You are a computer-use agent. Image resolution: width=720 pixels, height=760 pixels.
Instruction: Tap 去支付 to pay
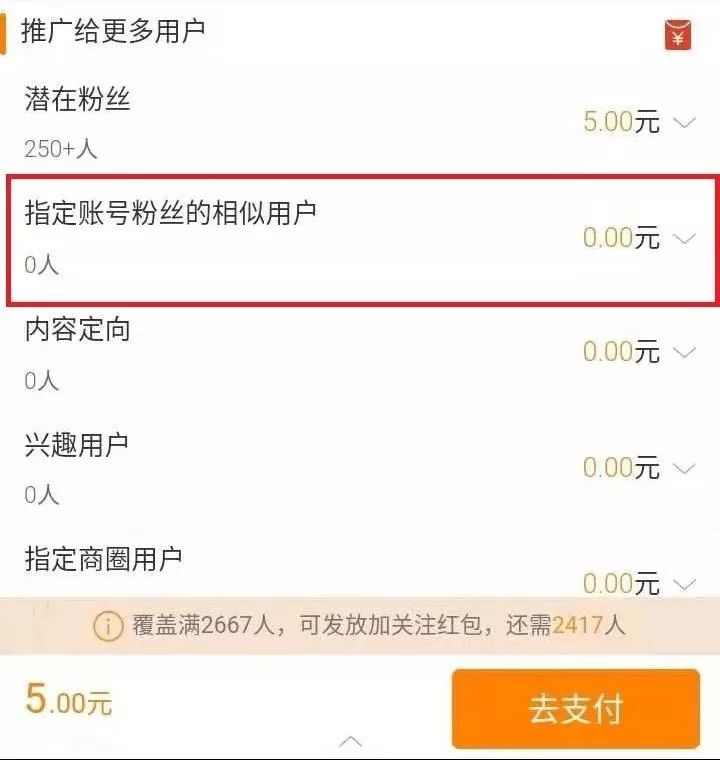[x=575, y=709]
